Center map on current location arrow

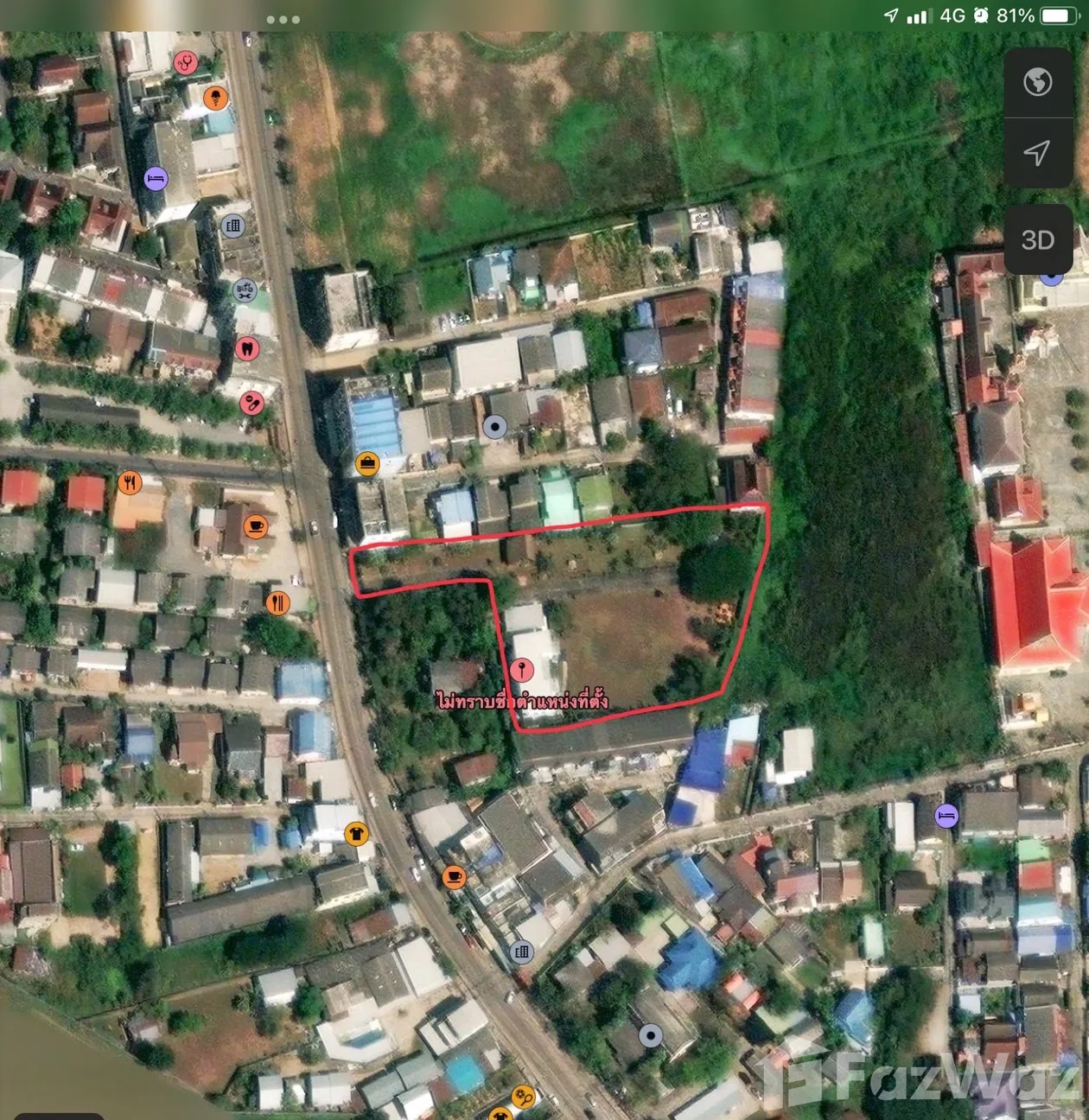point(1037,153)
